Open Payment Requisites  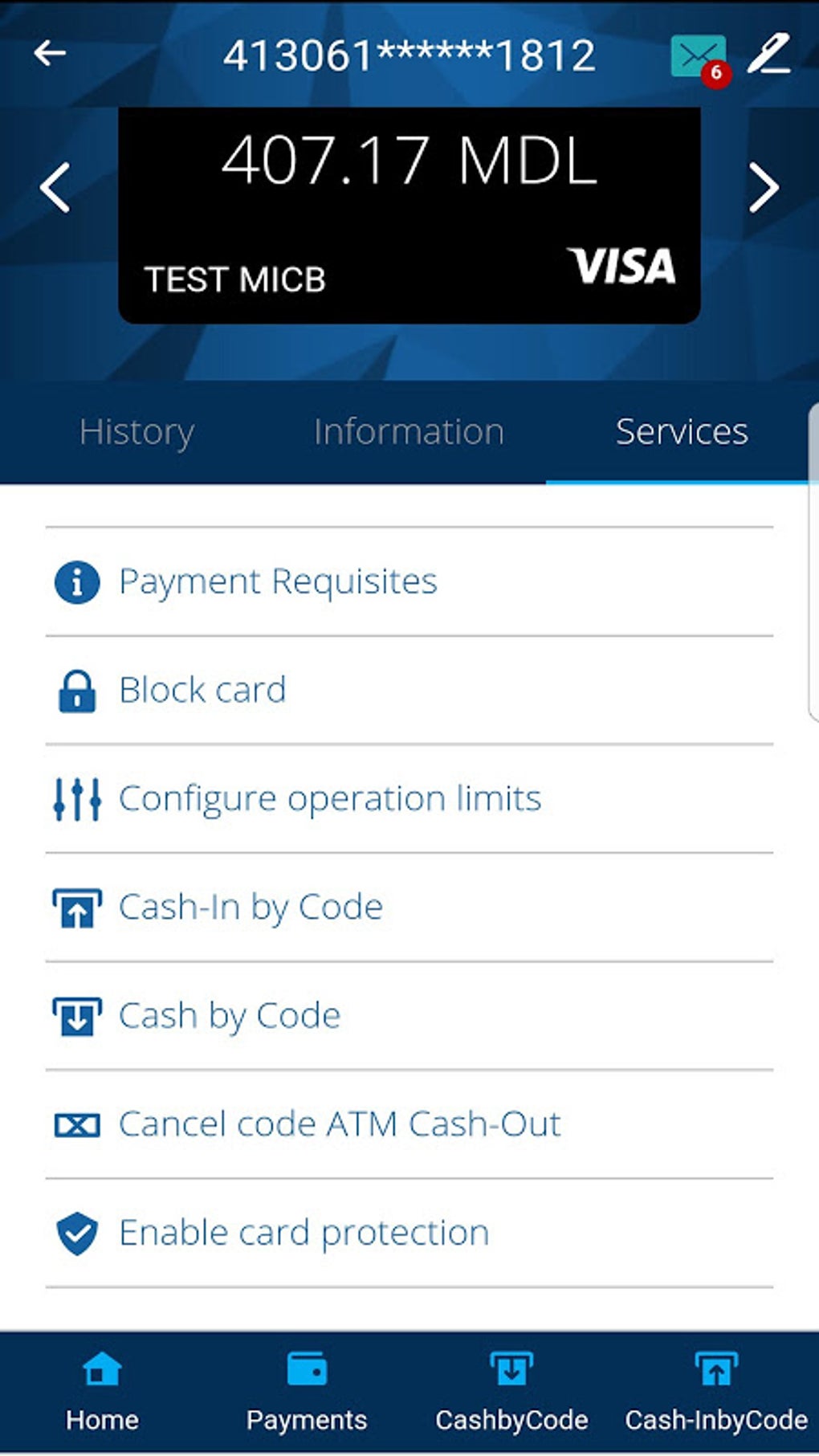tap(277, 581)
